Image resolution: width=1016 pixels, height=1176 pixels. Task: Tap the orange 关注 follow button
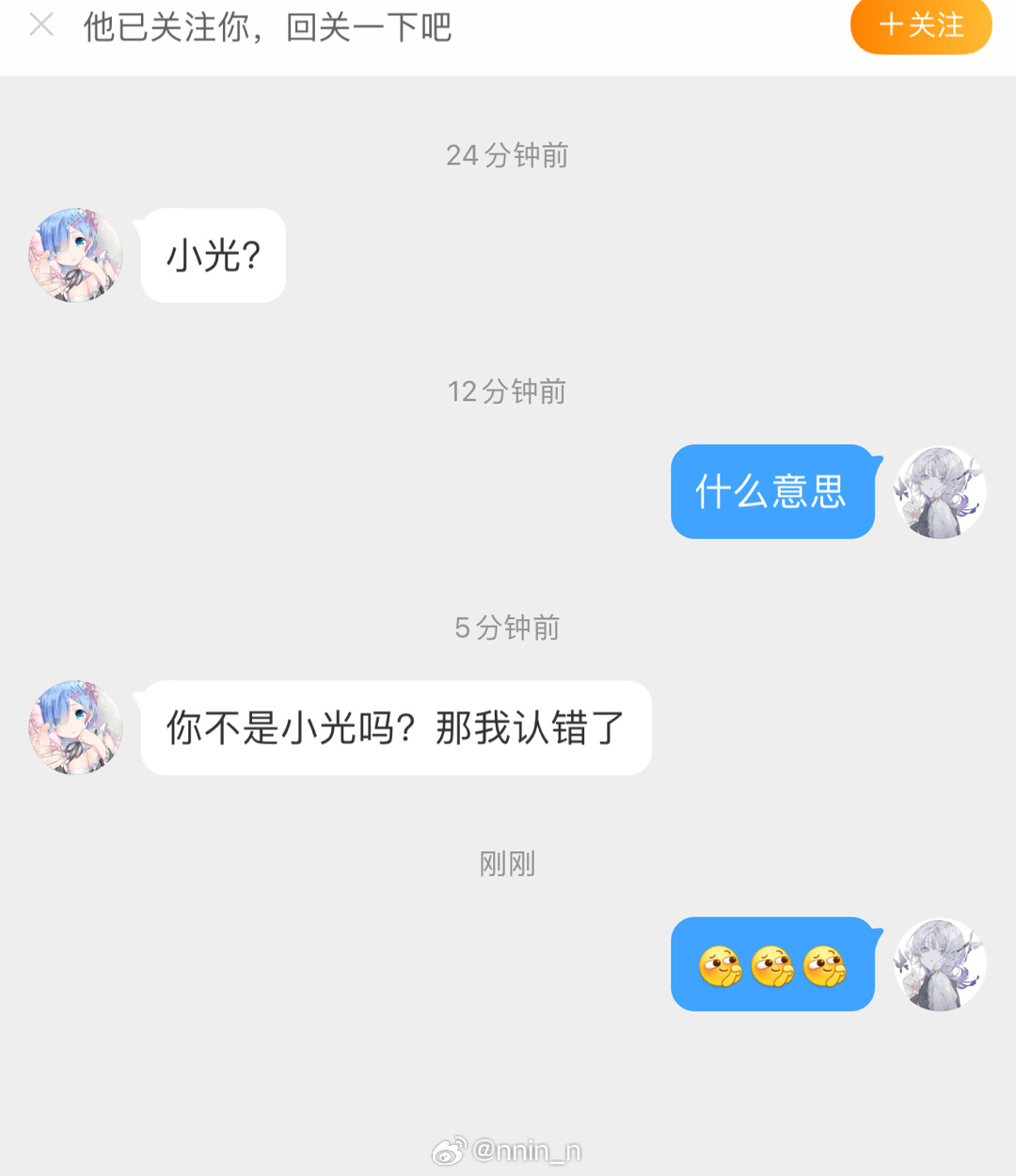click(x=920, y=25)
